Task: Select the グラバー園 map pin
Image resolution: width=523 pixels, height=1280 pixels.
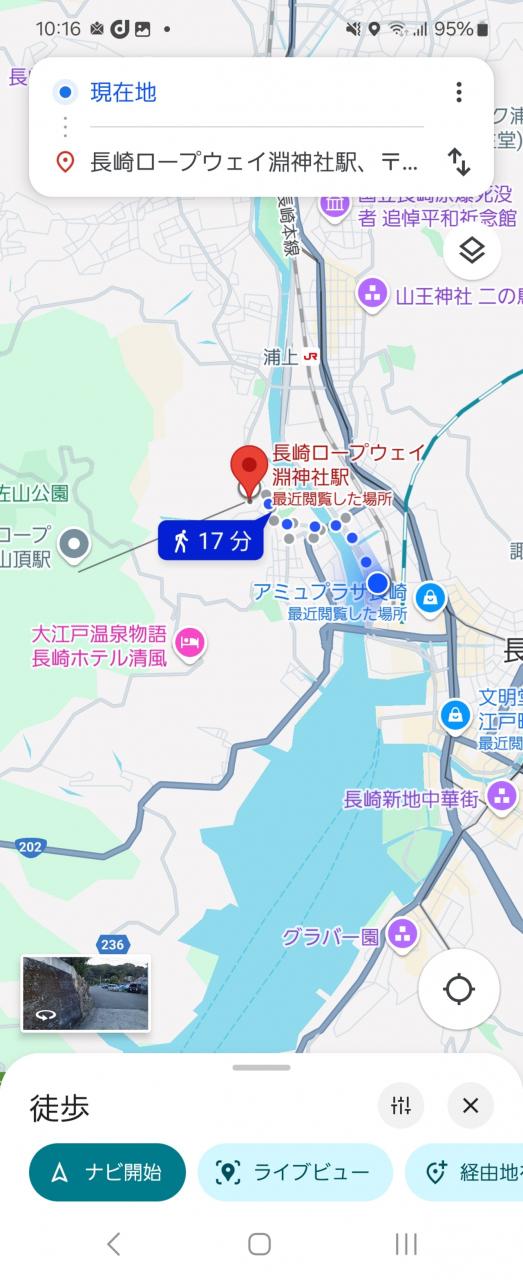Action: coord(403,935)
